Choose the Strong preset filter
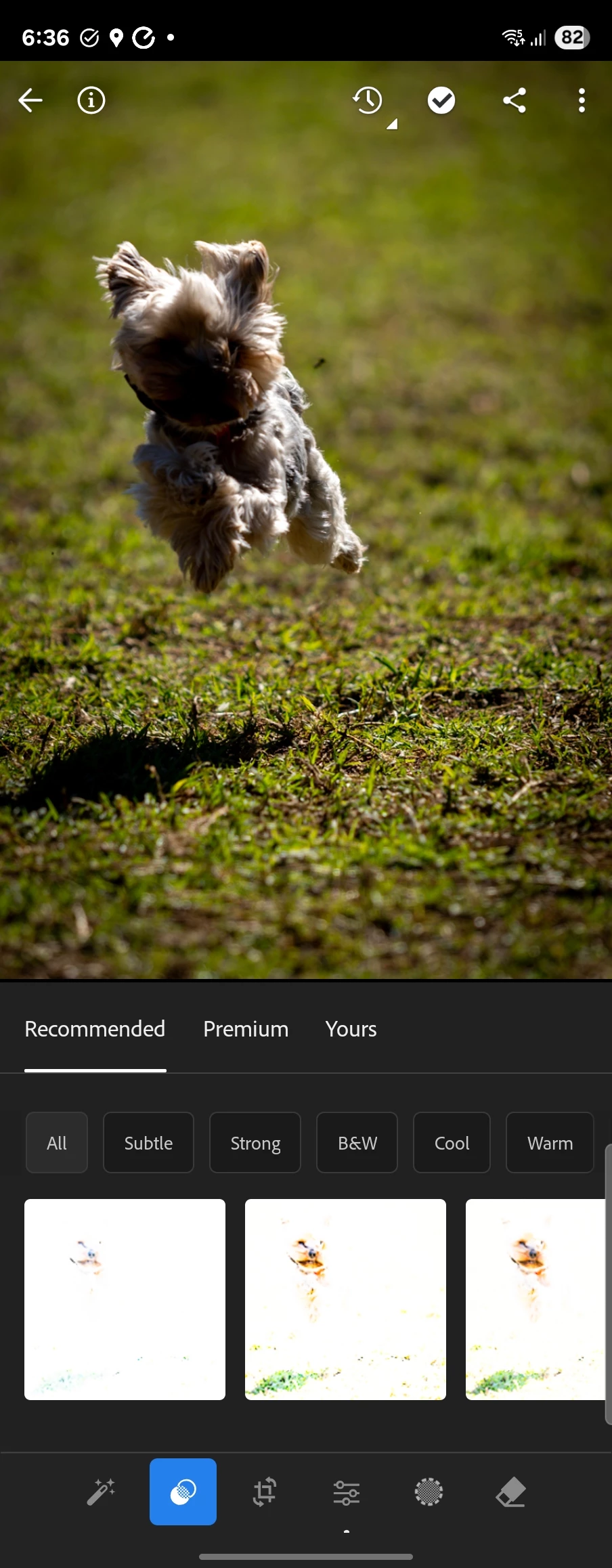This screenshot has height=1568, width=612. click(x=255, y=1143)
